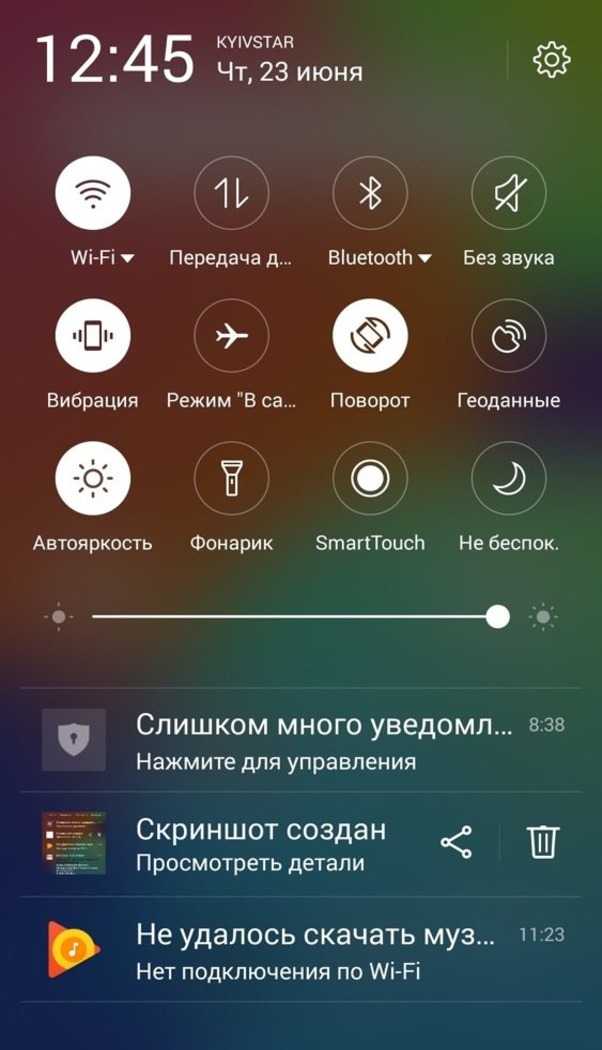Toggle Автояркость auto-brightness
This screenshot has height=1050, width=602.
coord(93,479)
